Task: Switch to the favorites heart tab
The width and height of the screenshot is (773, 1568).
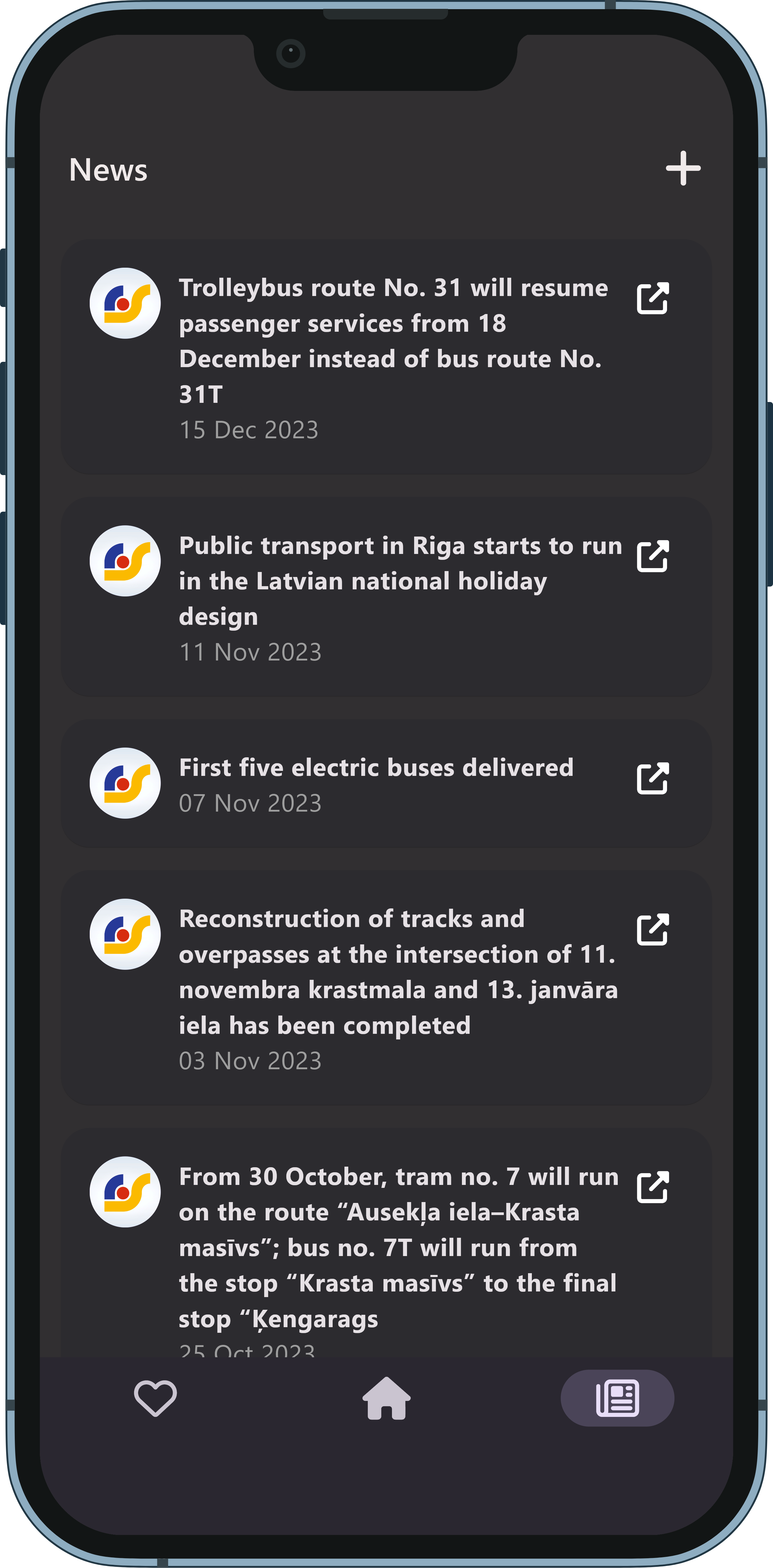Action: coord(155,1398)
